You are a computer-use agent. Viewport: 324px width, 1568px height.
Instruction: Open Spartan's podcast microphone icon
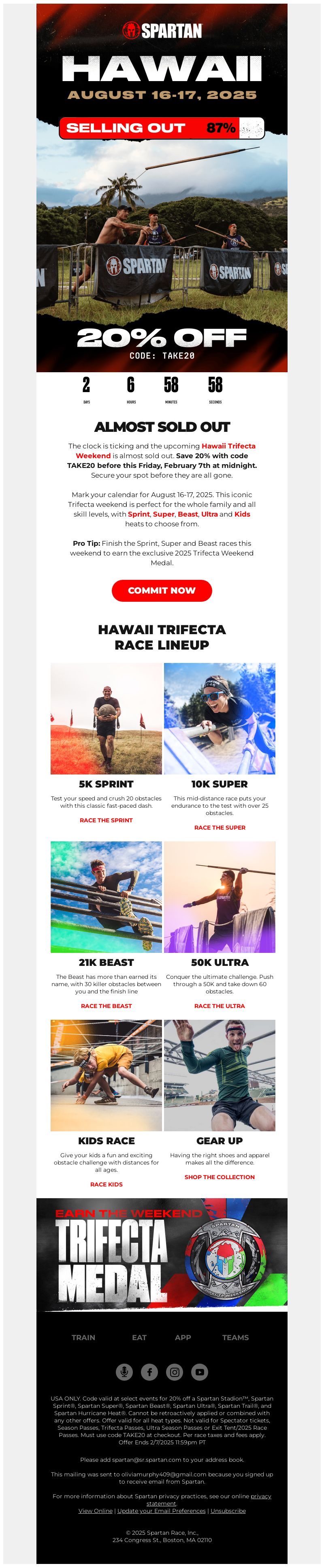pyautogui.click(x=124, y=1371)
